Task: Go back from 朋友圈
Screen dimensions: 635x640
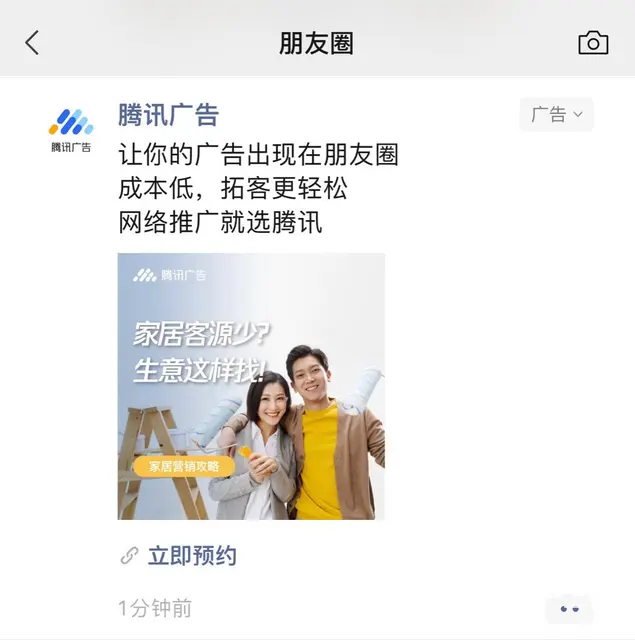Action: click(32, 43)
